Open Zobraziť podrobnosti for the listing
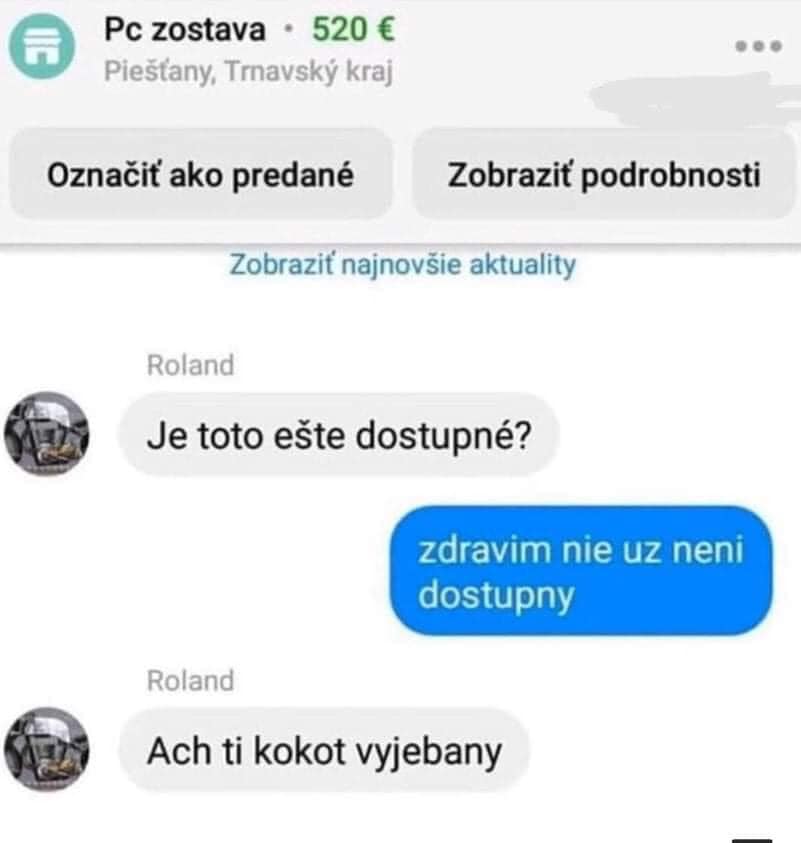This screenshot has height=843, width=801. tap(603, 174)
